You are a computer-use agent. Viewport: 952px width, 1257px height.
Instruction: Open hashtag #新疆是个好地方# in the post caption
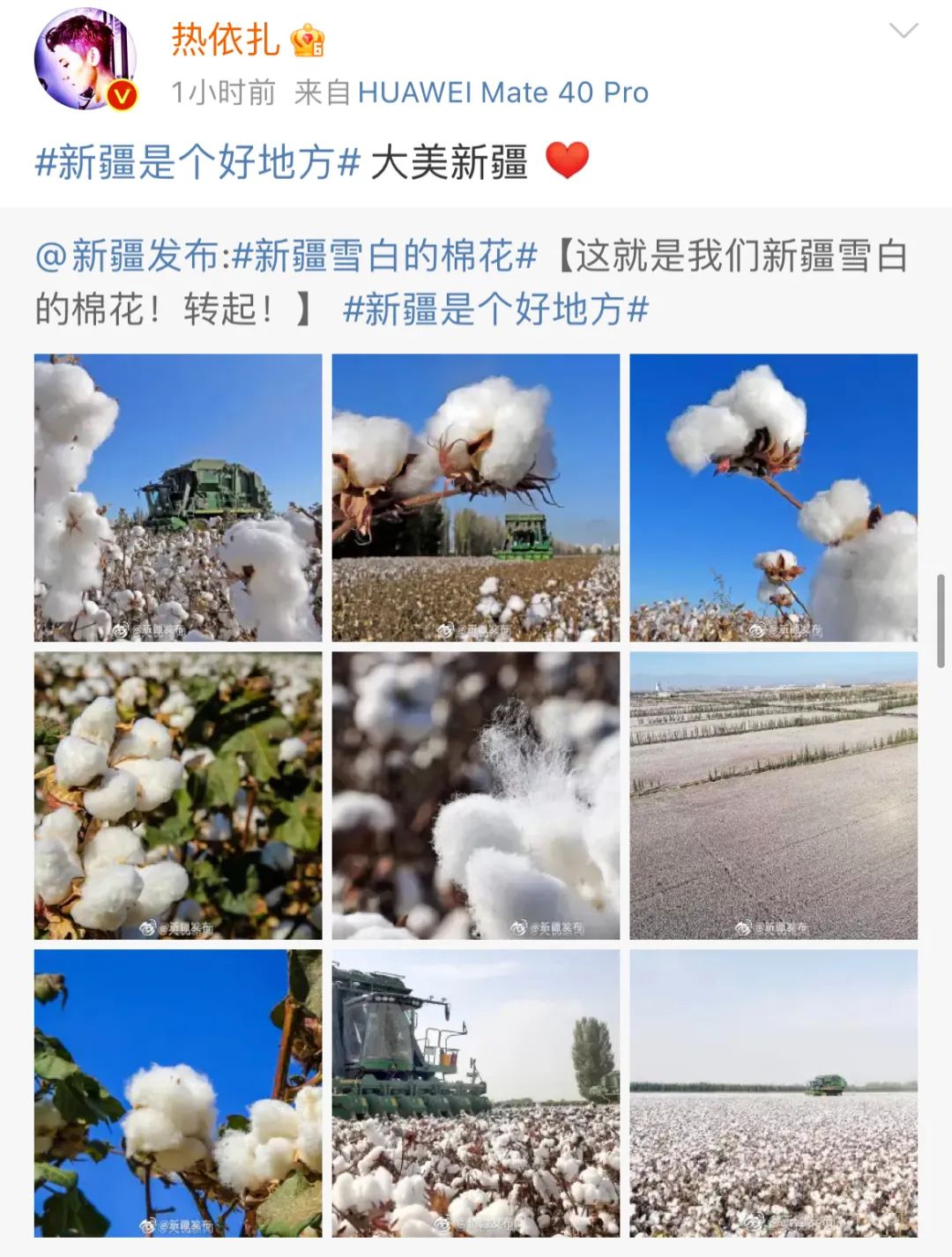click(x=197, y=163)
